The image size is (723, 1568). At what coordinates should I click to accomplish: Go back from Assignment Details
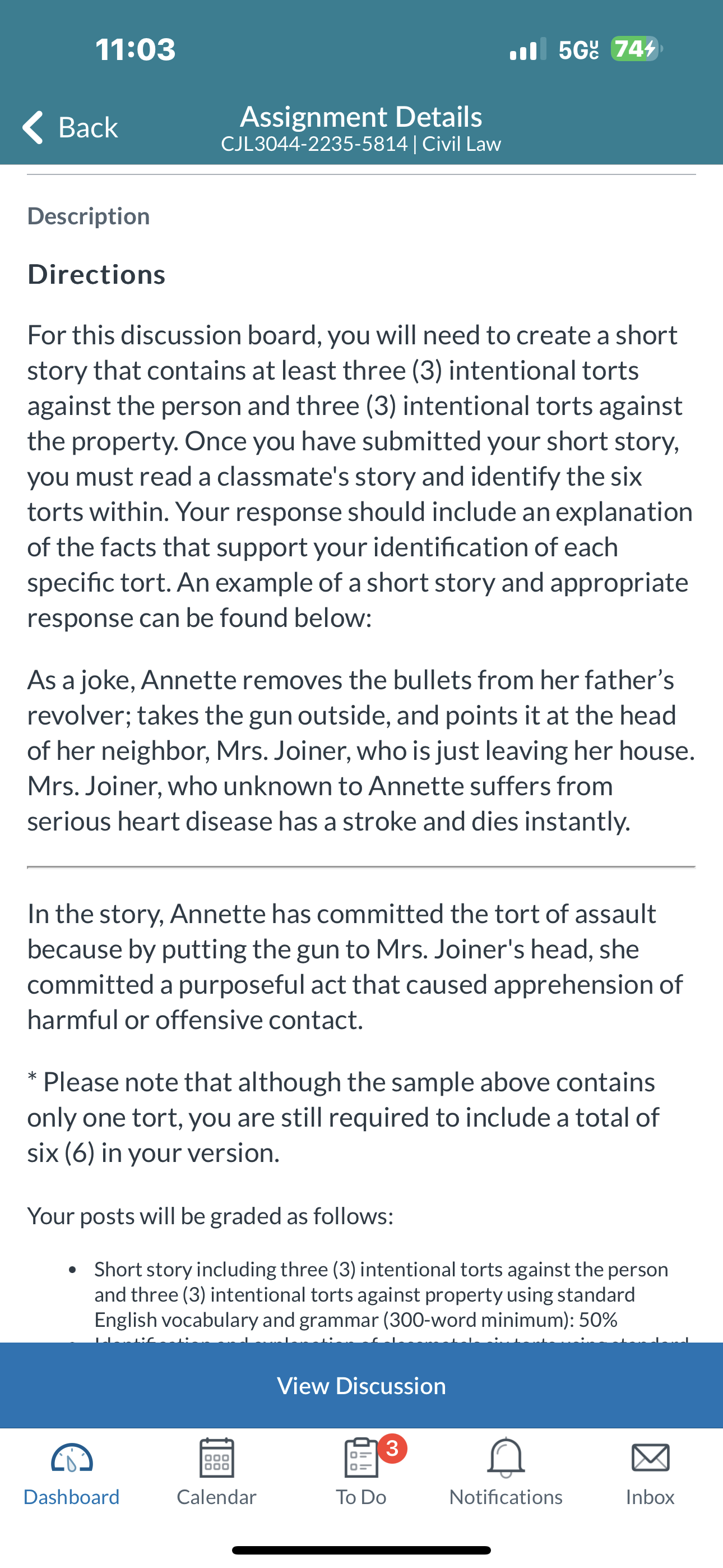click(69, 127)
